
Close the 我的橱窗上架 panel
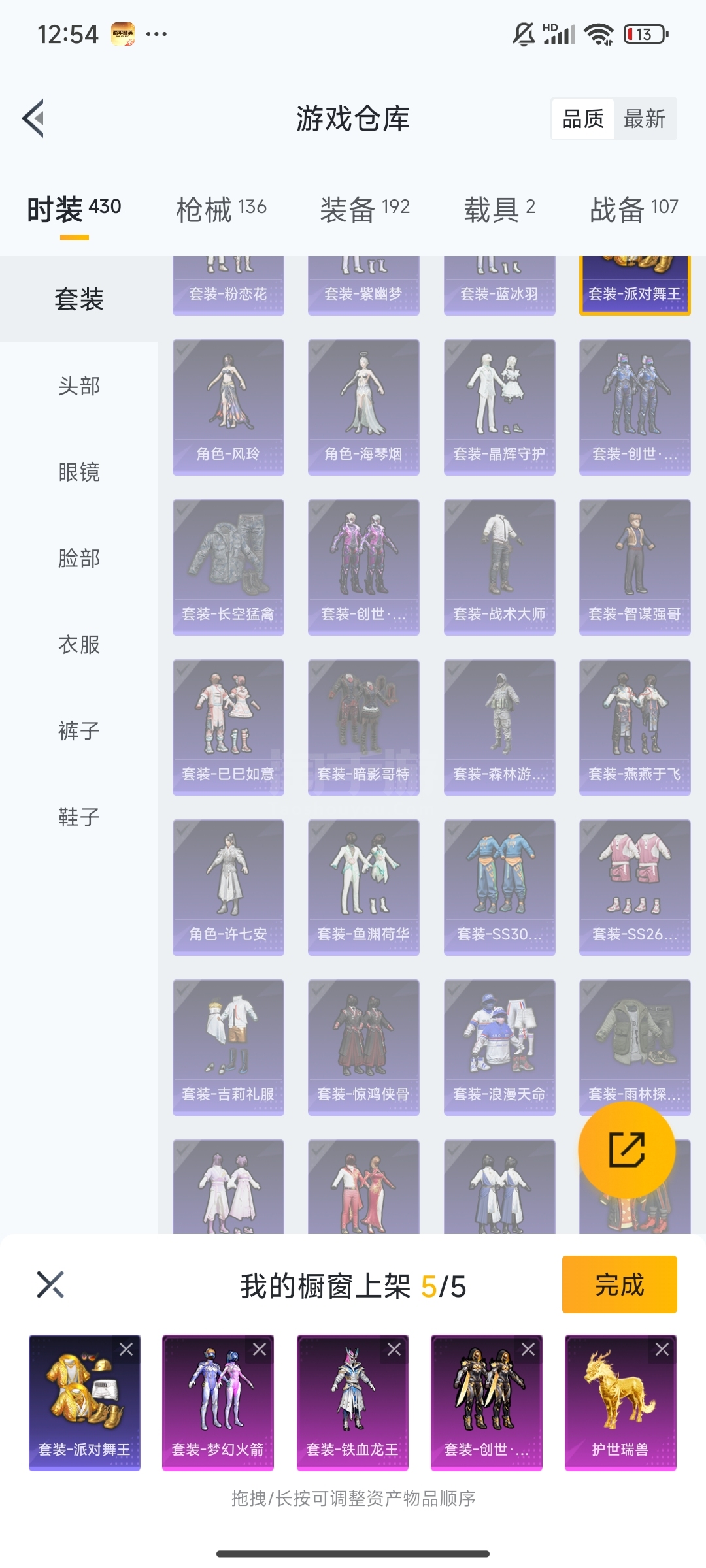(50, 1284)
